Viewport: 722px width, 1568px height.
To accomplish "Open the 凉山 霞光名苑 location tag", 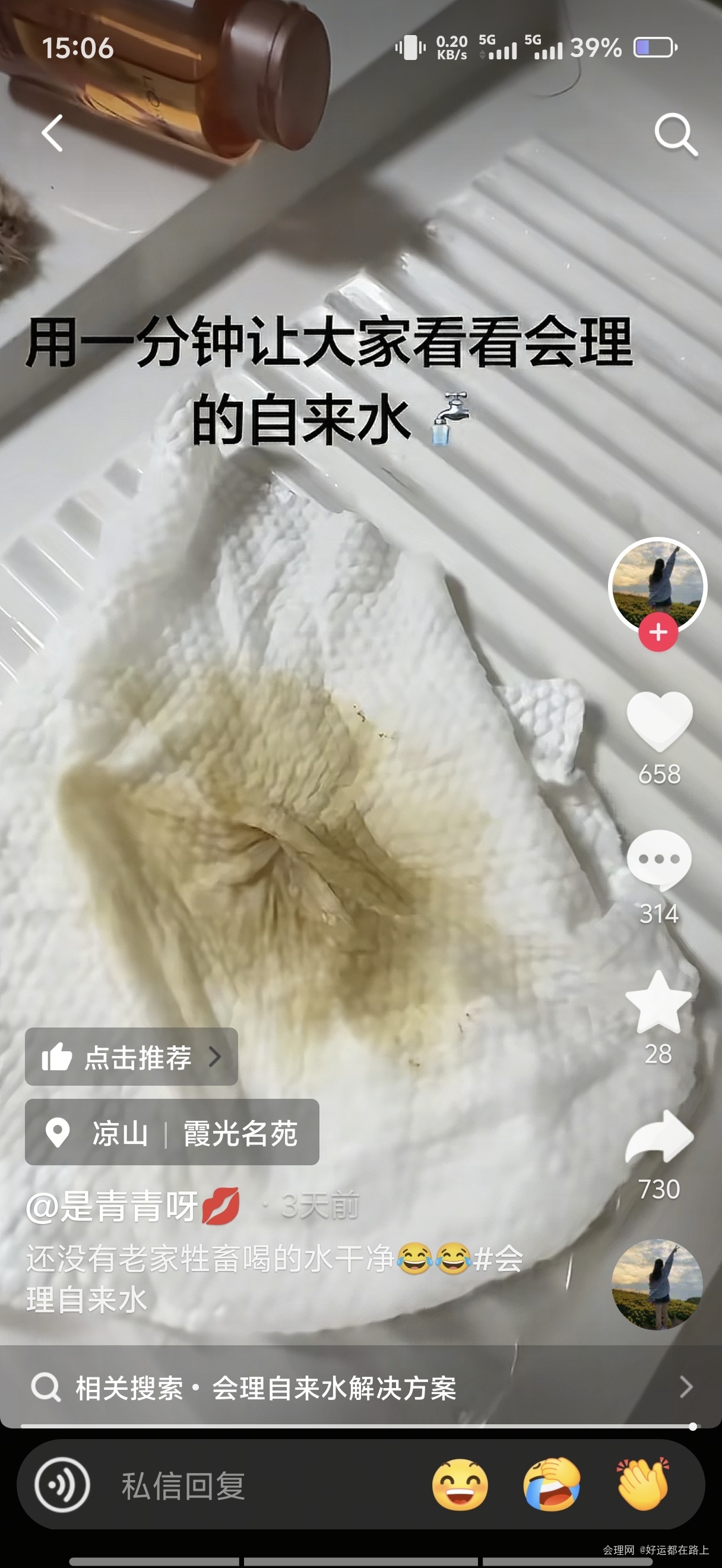I will (x=172, y=1133).
